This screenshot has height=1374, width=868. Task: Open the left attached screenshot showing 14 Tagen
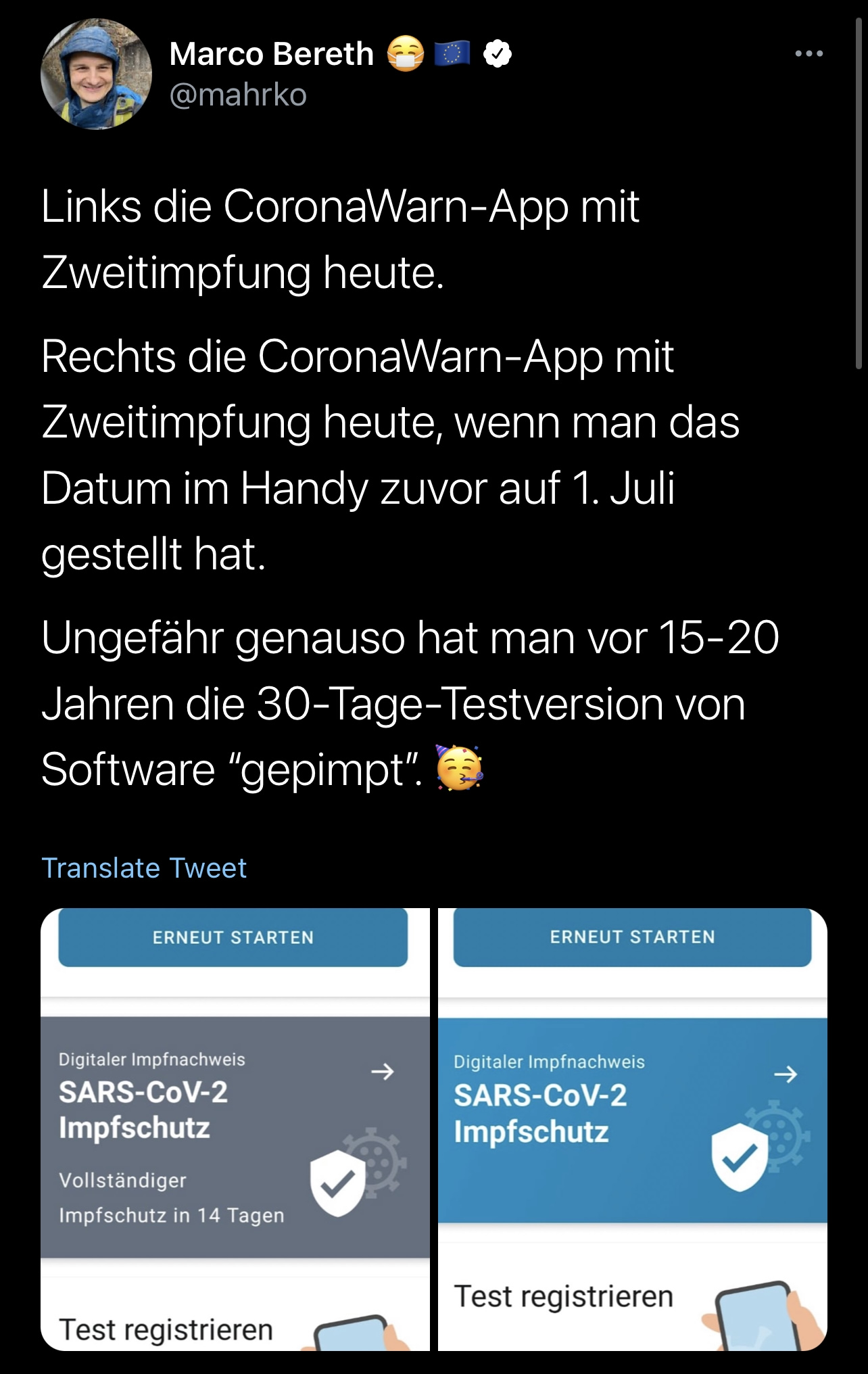pyautogui.click(x=235, y=1129)
